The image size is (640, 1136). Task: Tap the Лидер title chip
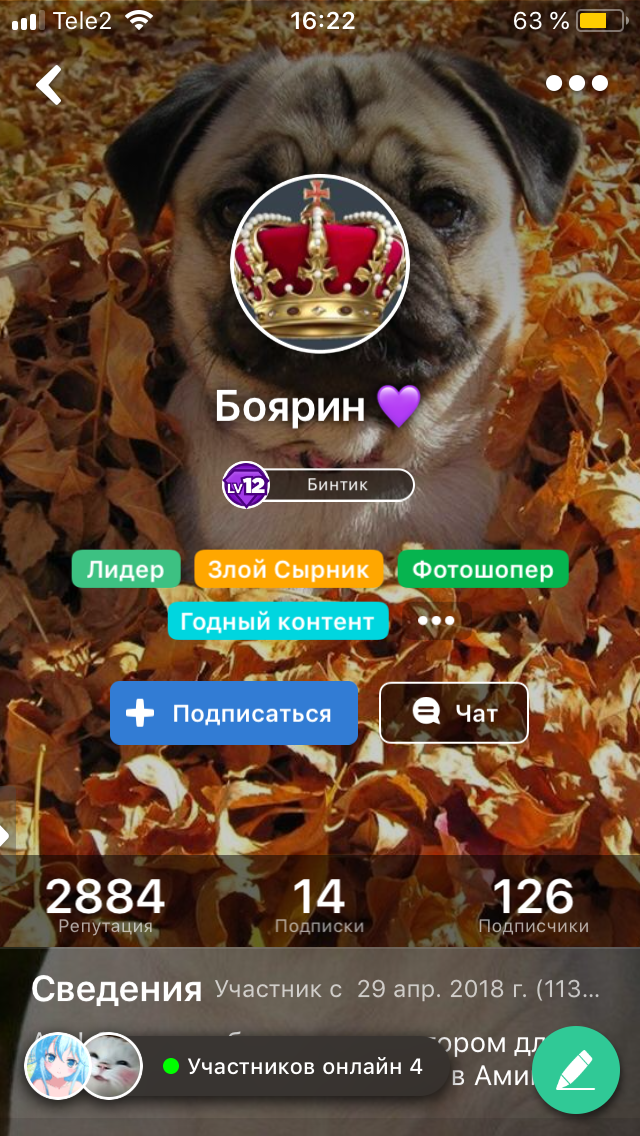point(126,569)
